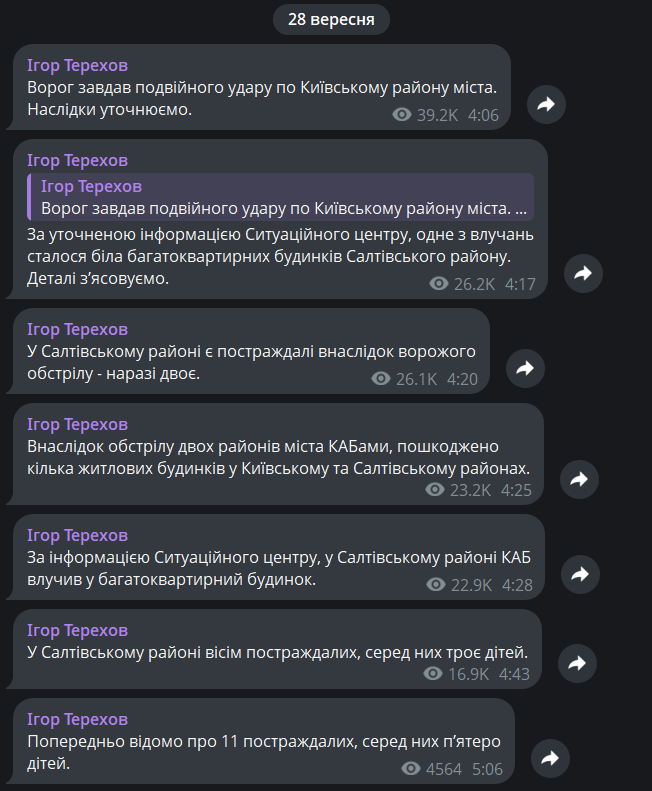The image size is (652, 791).
Task: Open Ігор Терехов name in the 4:06 message
Action: [77, 66]
